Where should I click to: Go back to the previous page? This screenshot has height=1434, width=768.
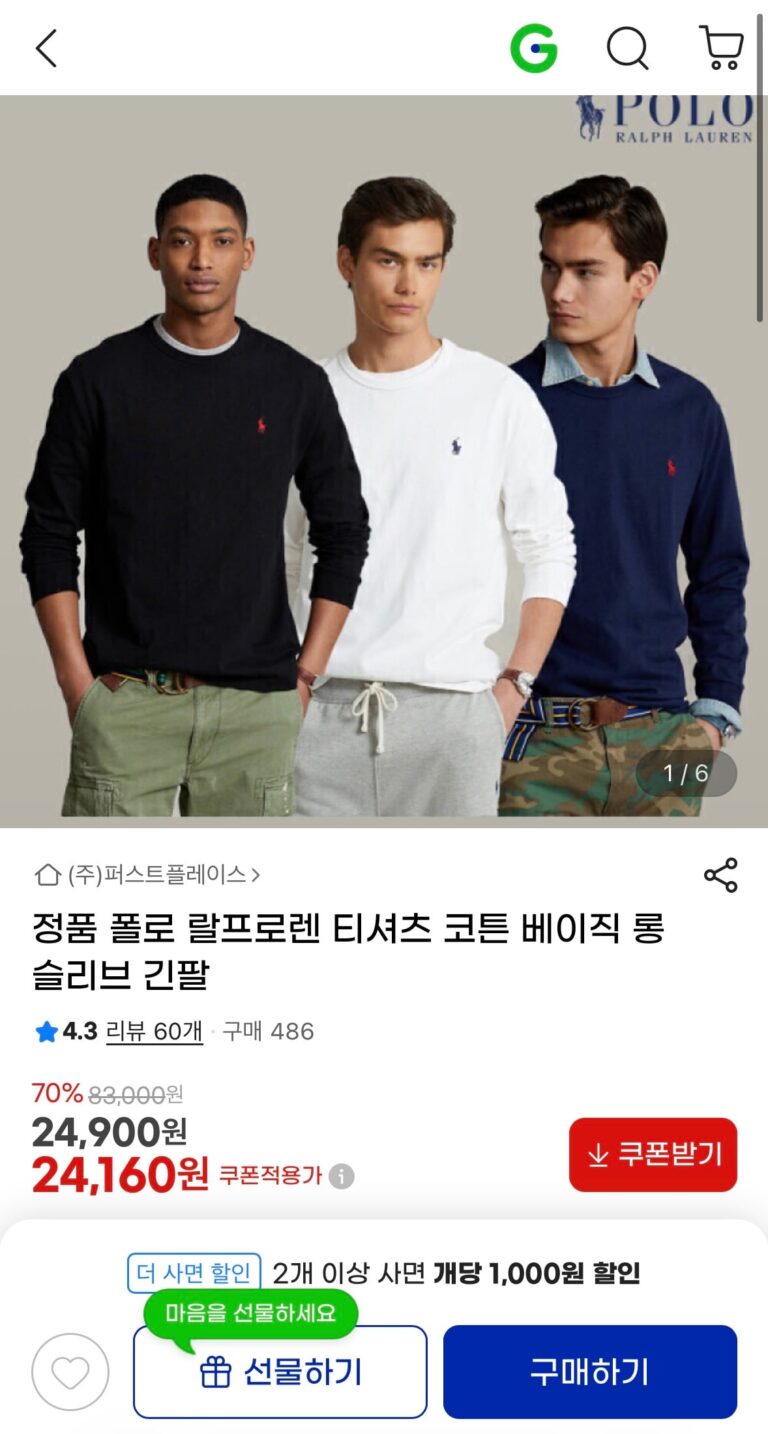coord(46,48)
